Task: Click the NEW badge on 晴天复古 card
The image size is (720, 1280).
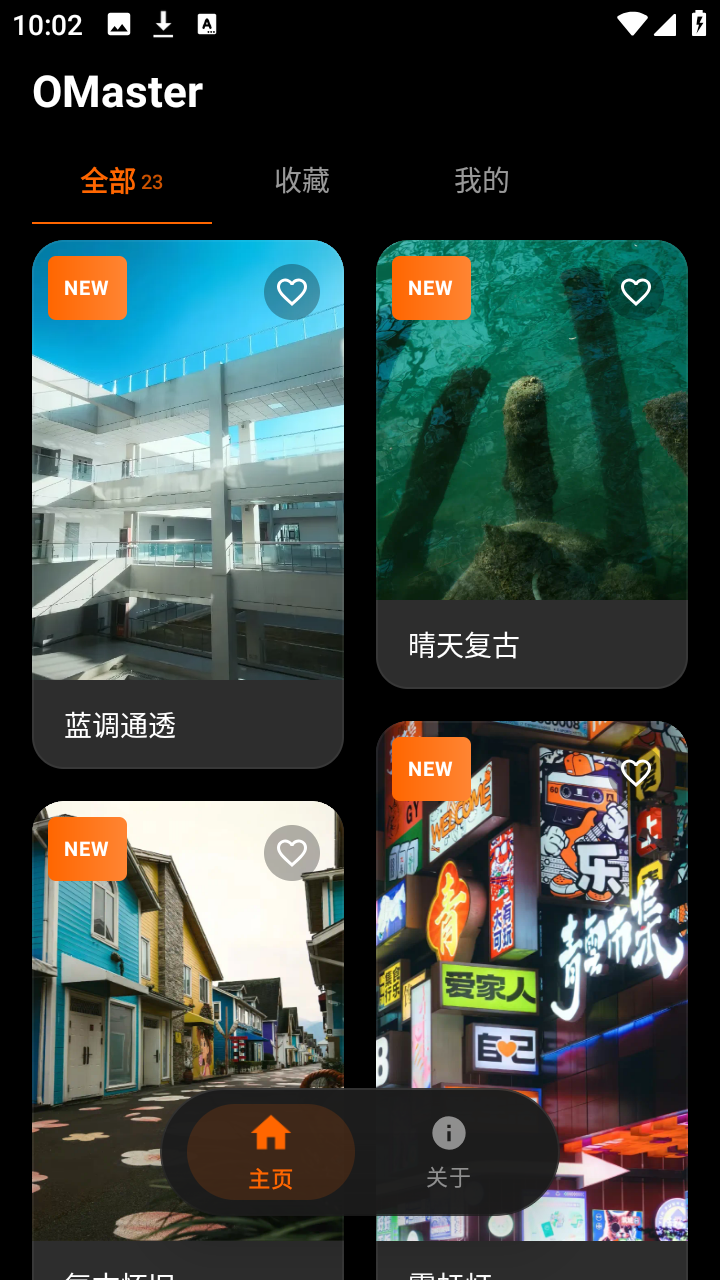Action: coord(430,288)
